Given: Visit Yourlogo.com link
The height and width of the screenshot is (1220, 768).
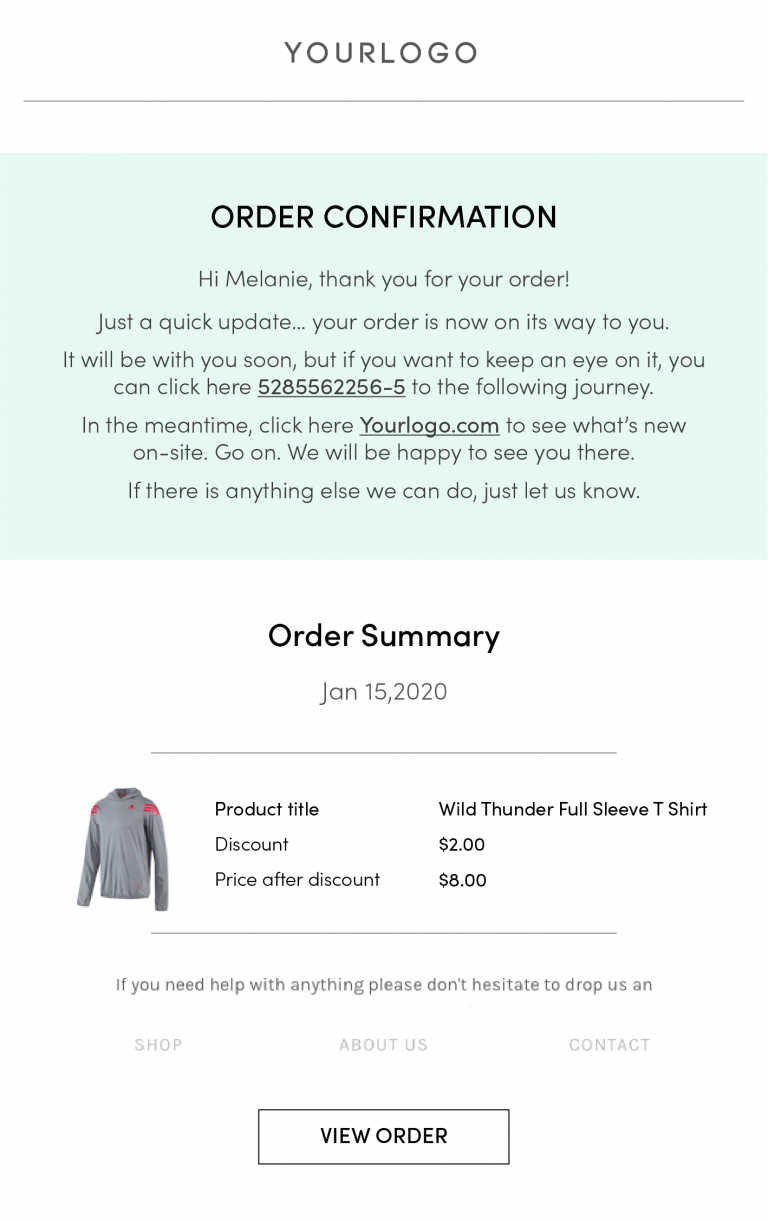Looking at the screenshot, I should tap(429, 425).
